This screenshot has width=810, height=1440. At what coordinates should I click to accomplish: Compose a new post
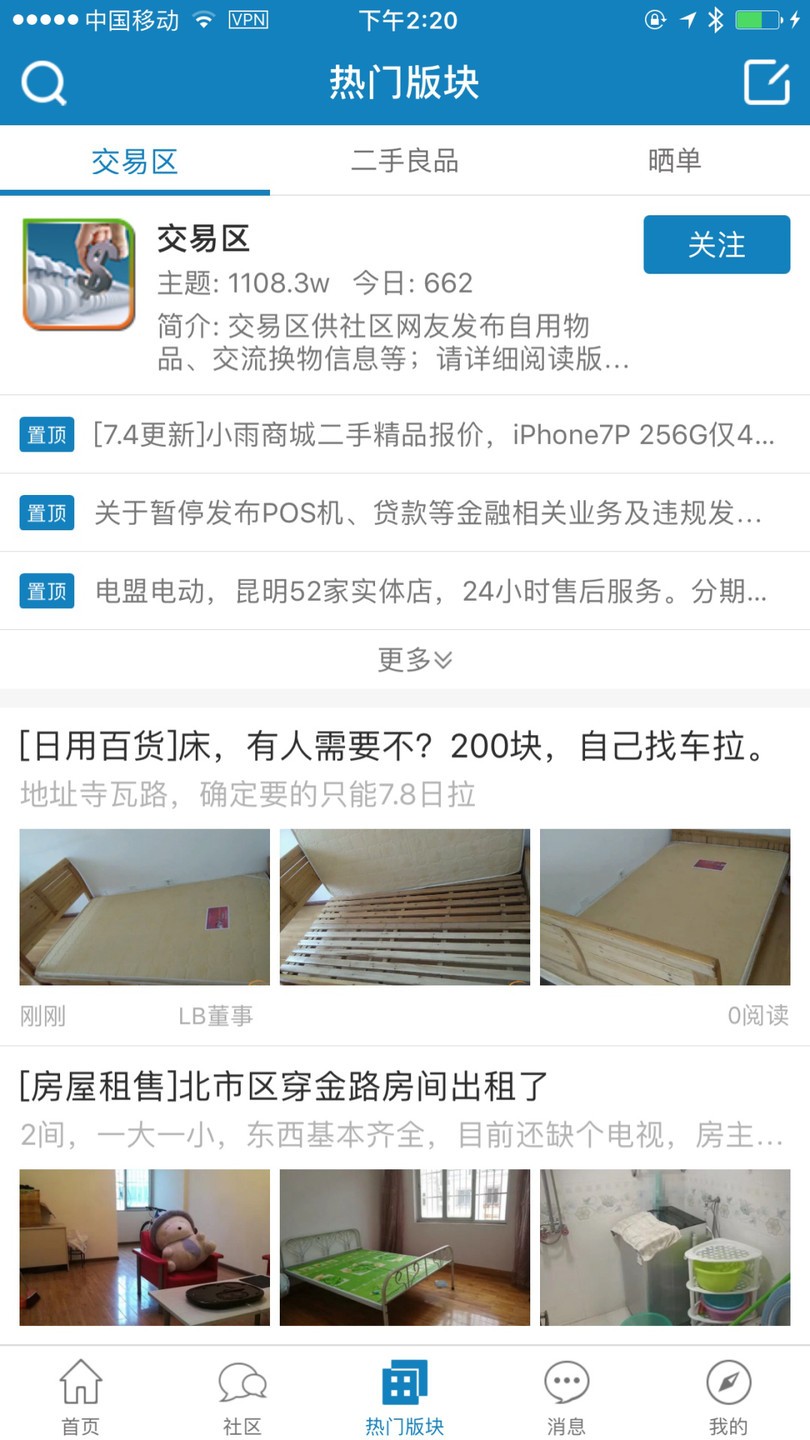766,82
